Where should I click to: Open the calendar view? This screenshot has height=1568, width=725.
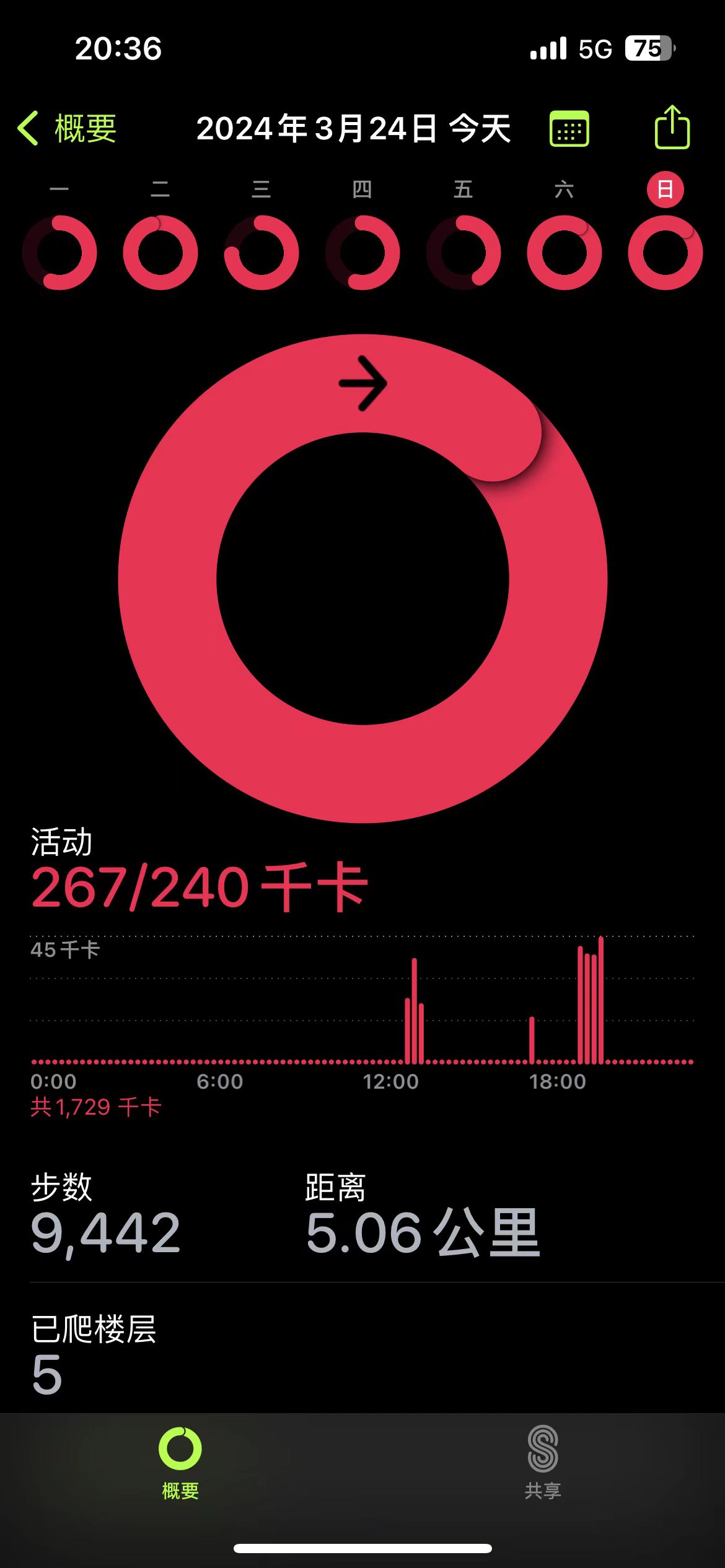[x=569, y=129]
